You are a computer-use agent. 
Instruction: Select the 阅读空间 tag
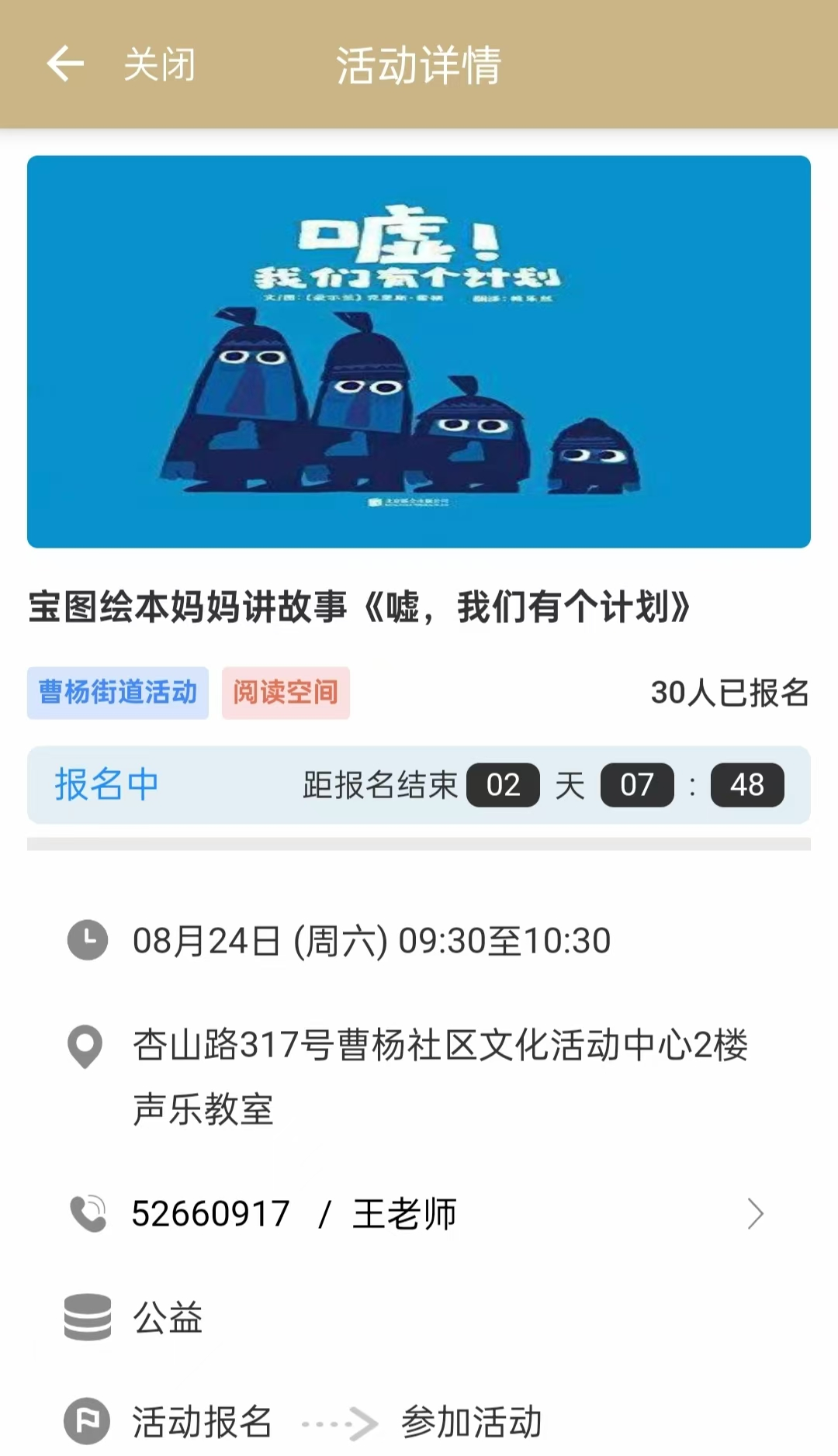pos(286,692)
